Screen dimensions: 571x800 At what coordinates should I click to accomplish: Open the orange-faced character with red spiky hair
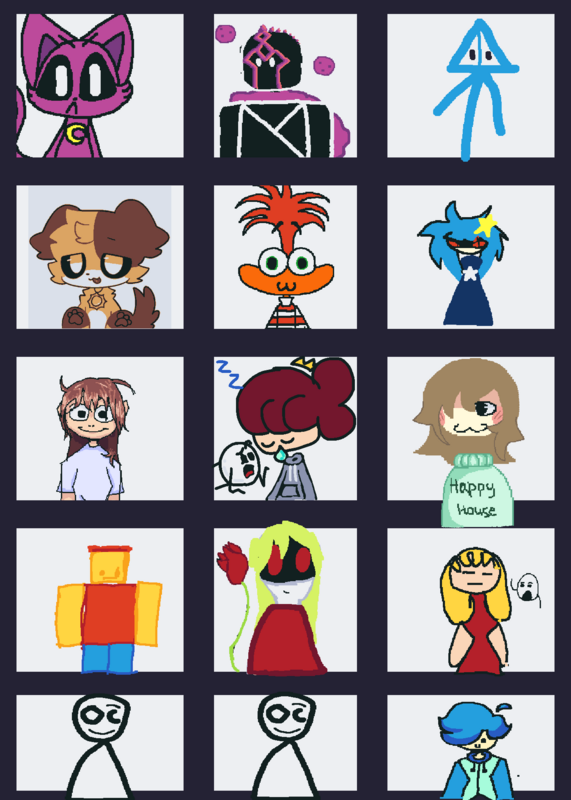(285, 257)
